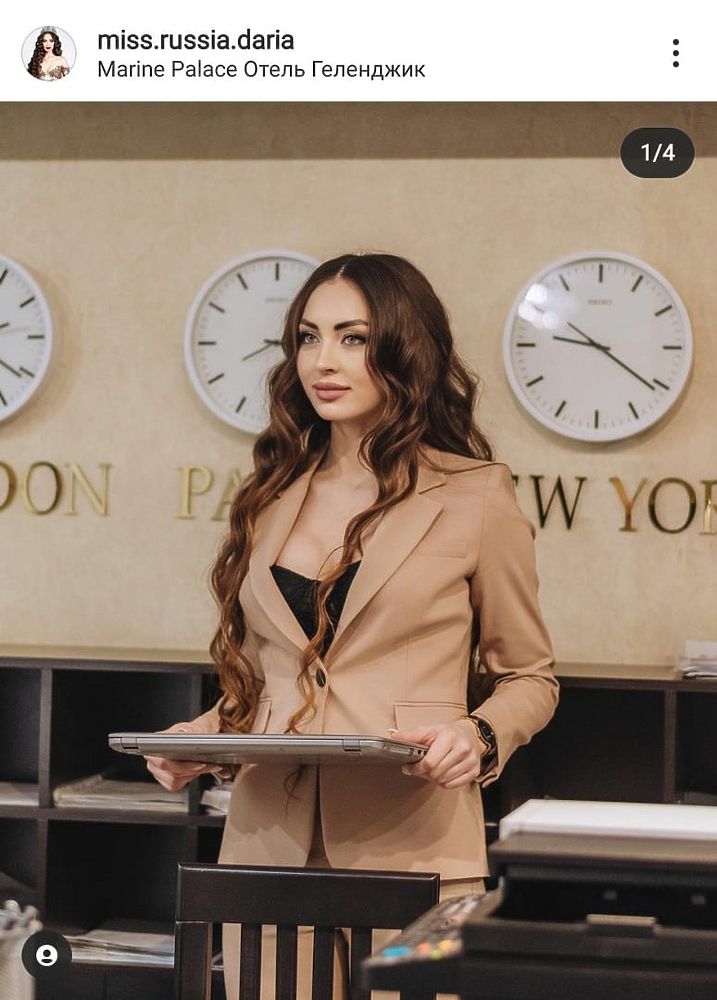This screenshot has width=717, height=1000.
Task: Open Marine Palace Отель Геленджик location
Action: [261, 69]
